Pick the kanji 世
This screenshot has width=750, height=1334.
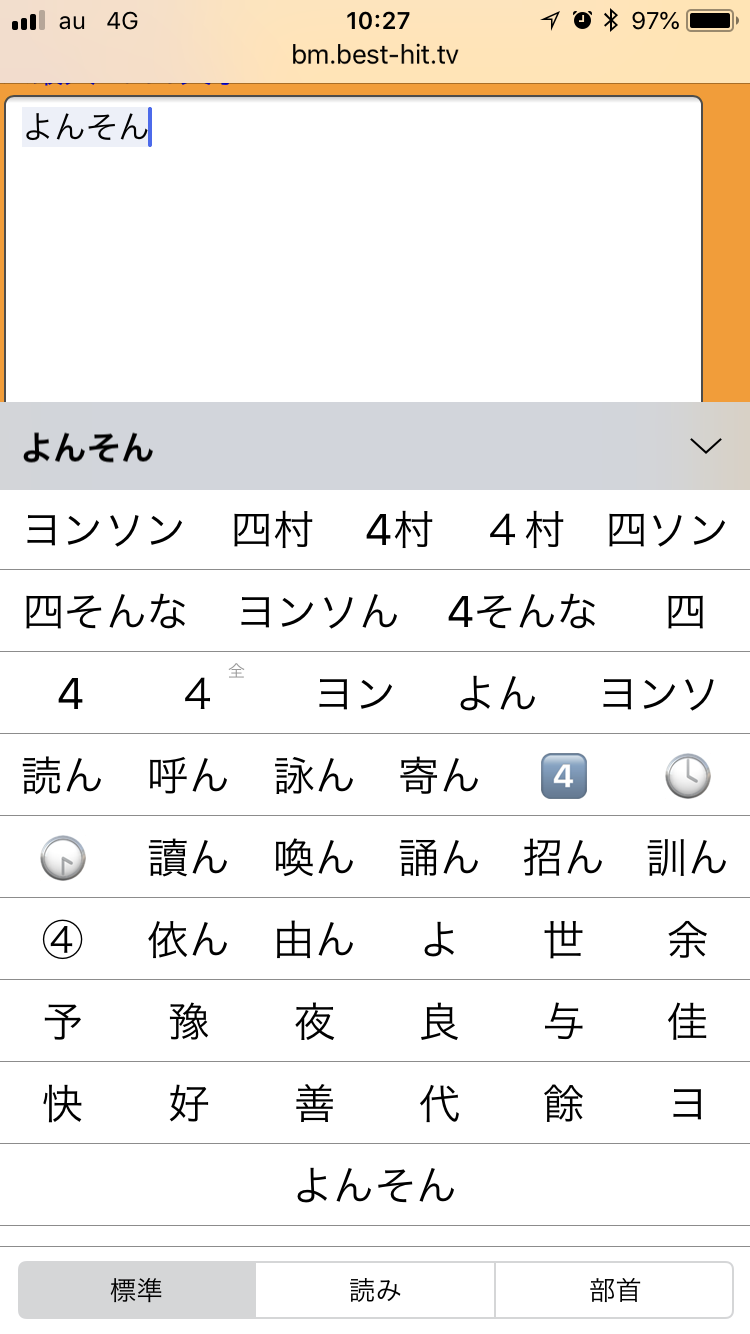pyautogui.click(x=563, y=940)
